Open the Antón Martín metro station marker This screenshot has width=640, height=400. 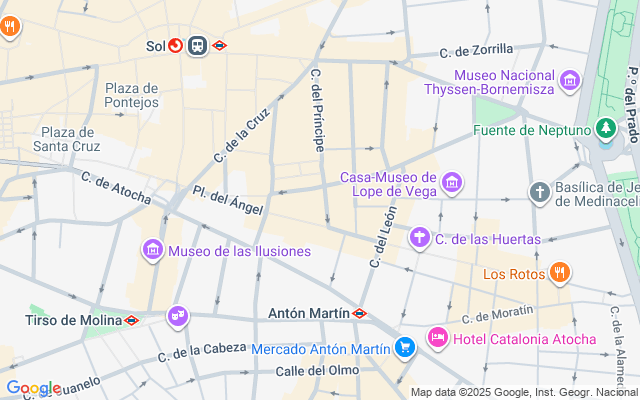click(x=360, y=313)
